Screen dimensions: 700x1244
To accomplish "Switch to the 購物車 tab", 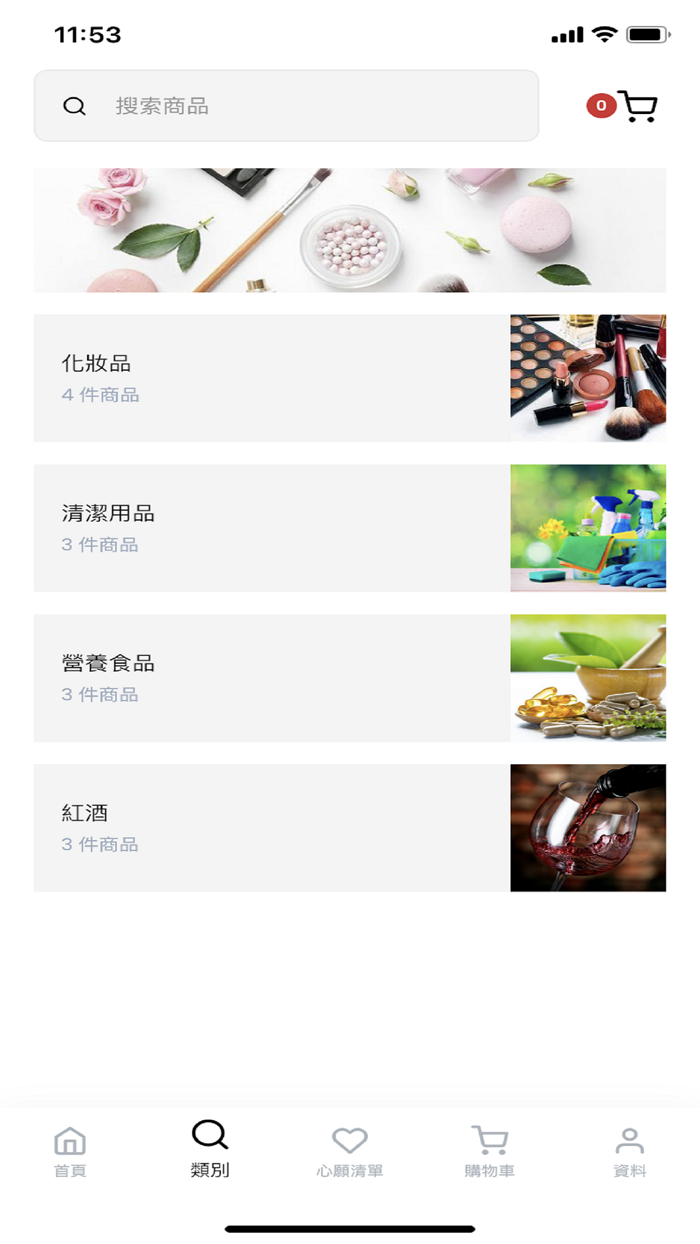I will pyautogui.click(x=490, y=1152).
